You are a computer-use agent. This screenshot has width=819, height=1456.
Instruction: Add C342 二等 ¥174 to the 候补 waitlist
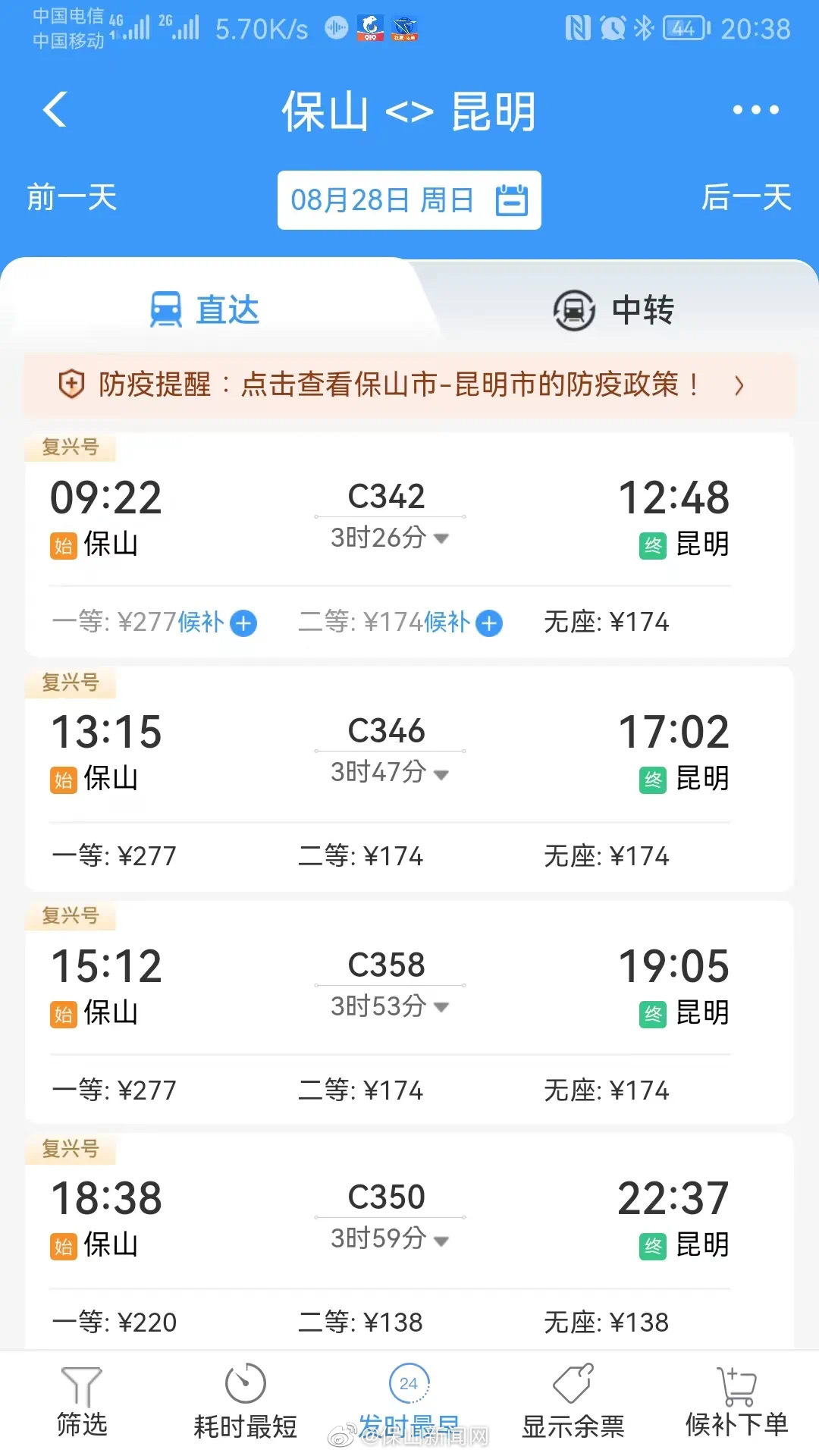489,623
